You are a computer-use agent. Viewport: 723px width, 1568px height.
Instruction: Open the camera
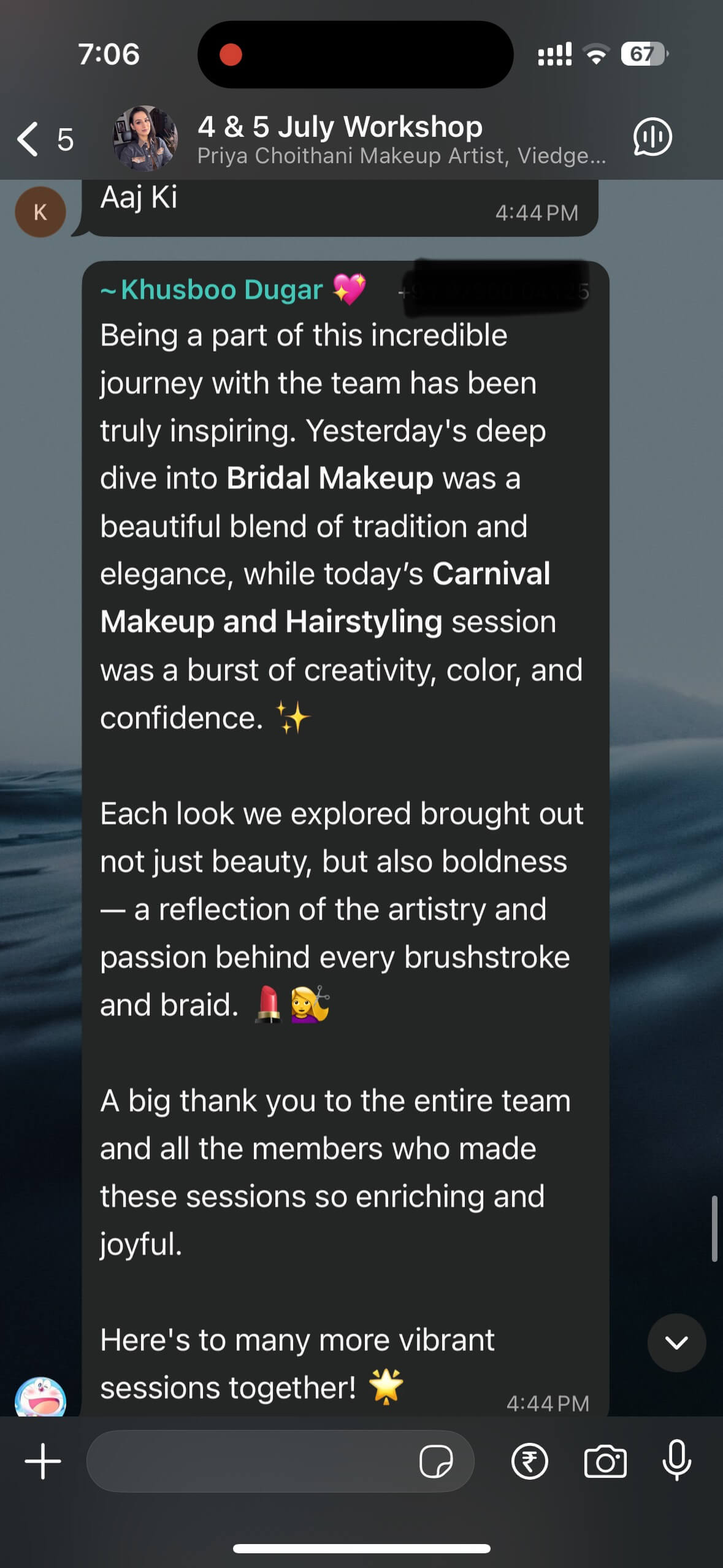click(x=605, y=1461)
